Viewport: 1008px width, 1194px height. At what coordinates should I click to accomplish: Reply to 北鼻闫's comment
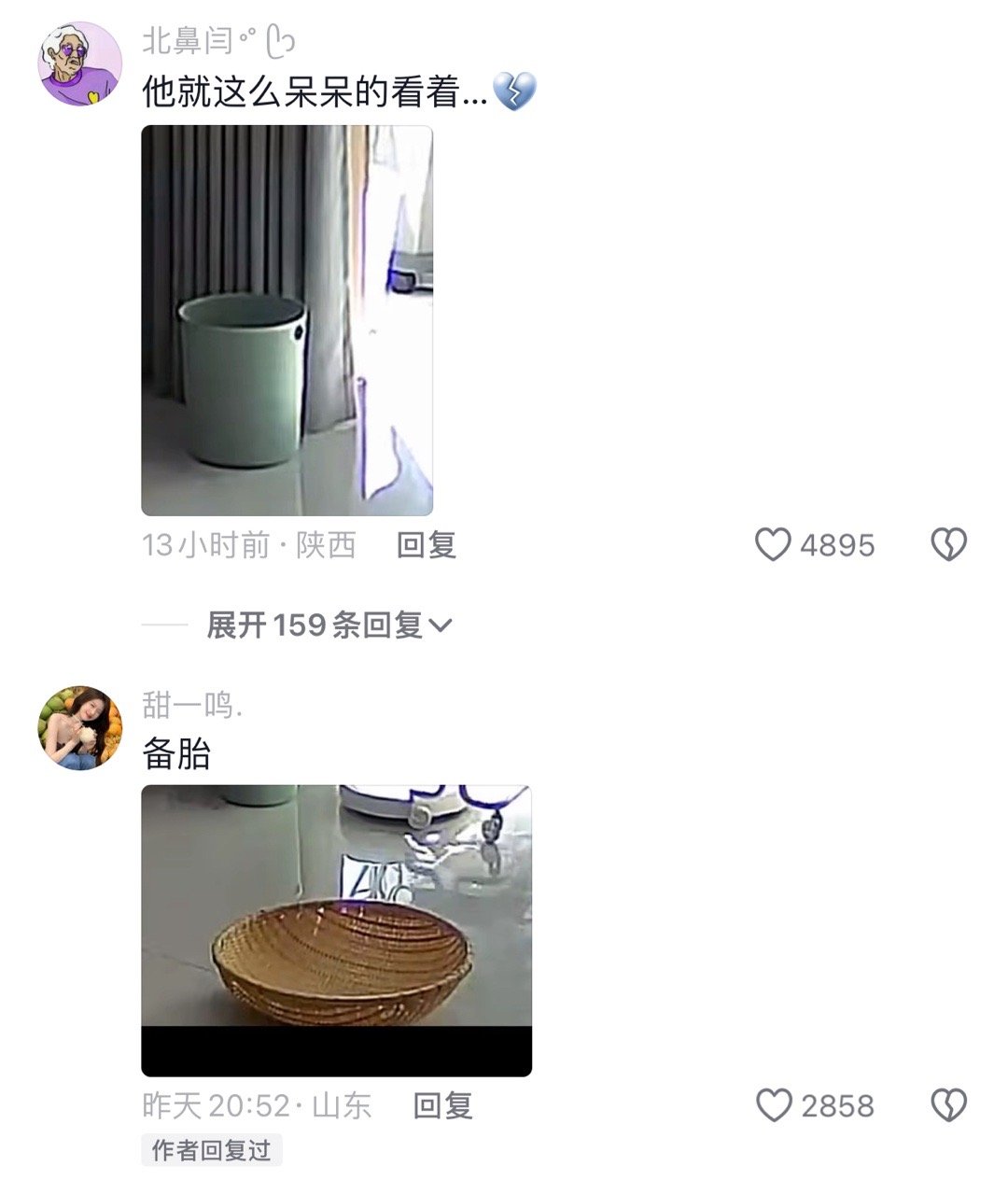click(x=427, y=545)
